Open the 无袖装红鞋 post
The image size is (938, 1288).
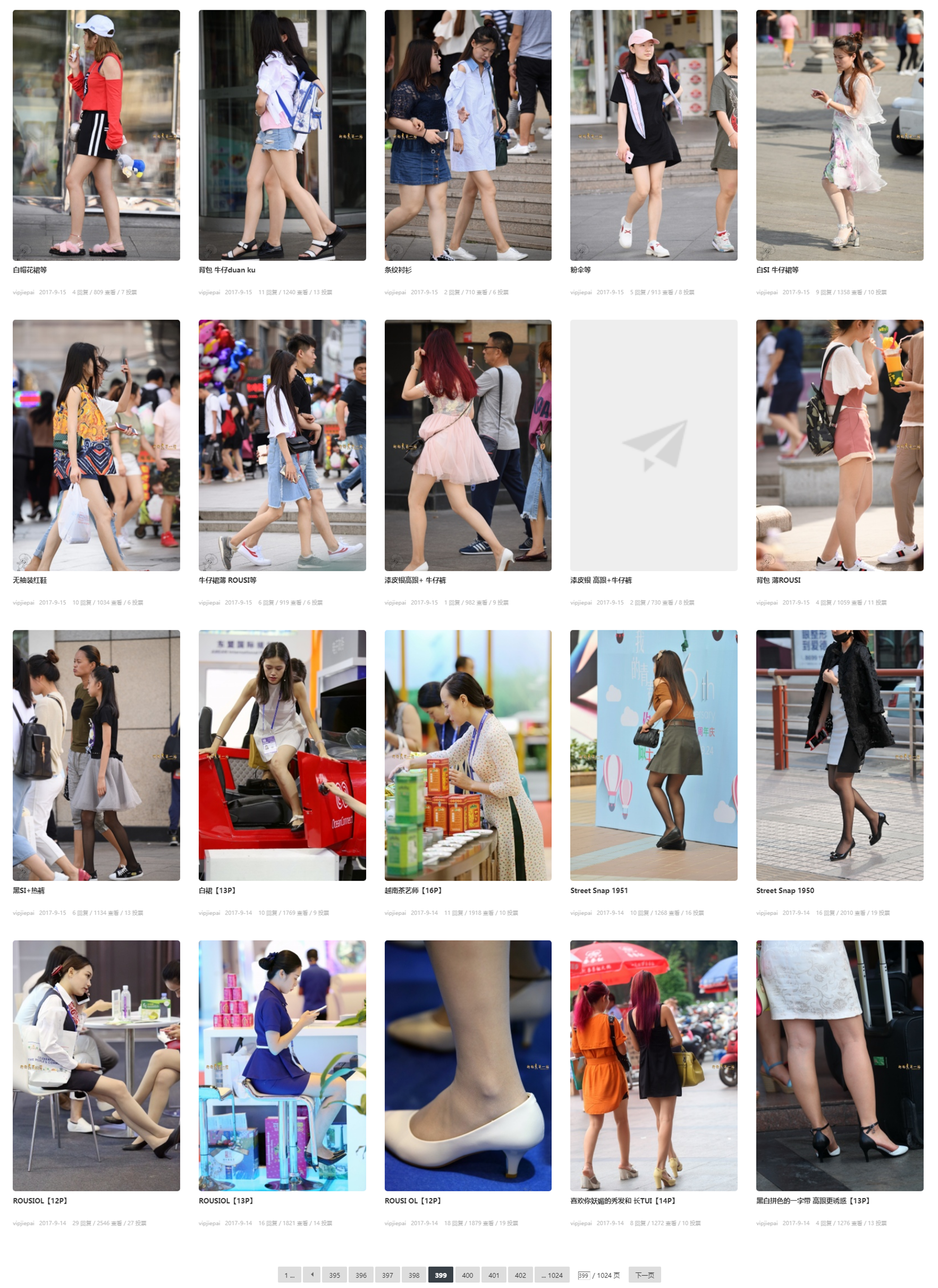point(30,580)
